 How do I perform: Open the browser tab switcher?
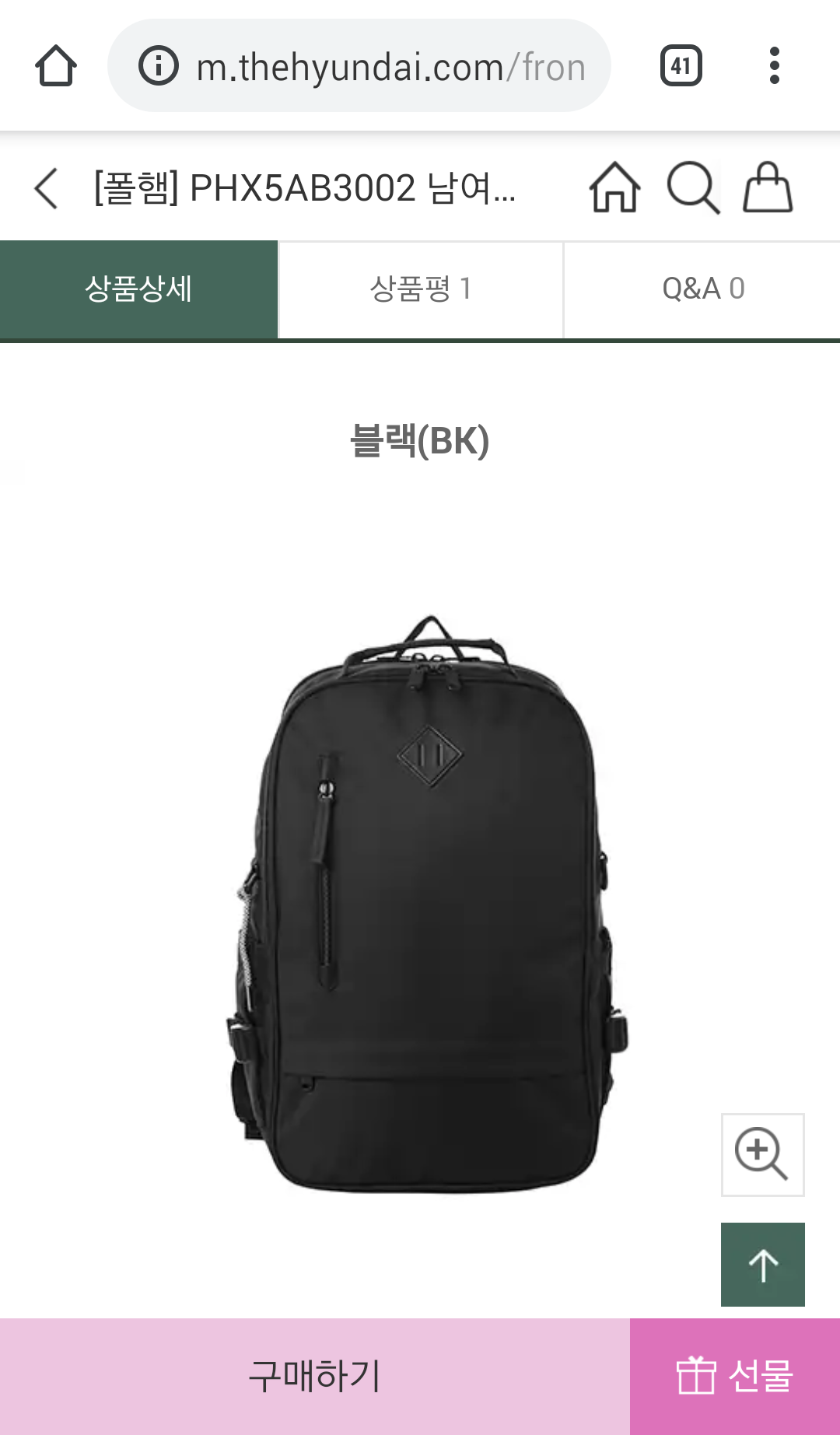point(681,66)
